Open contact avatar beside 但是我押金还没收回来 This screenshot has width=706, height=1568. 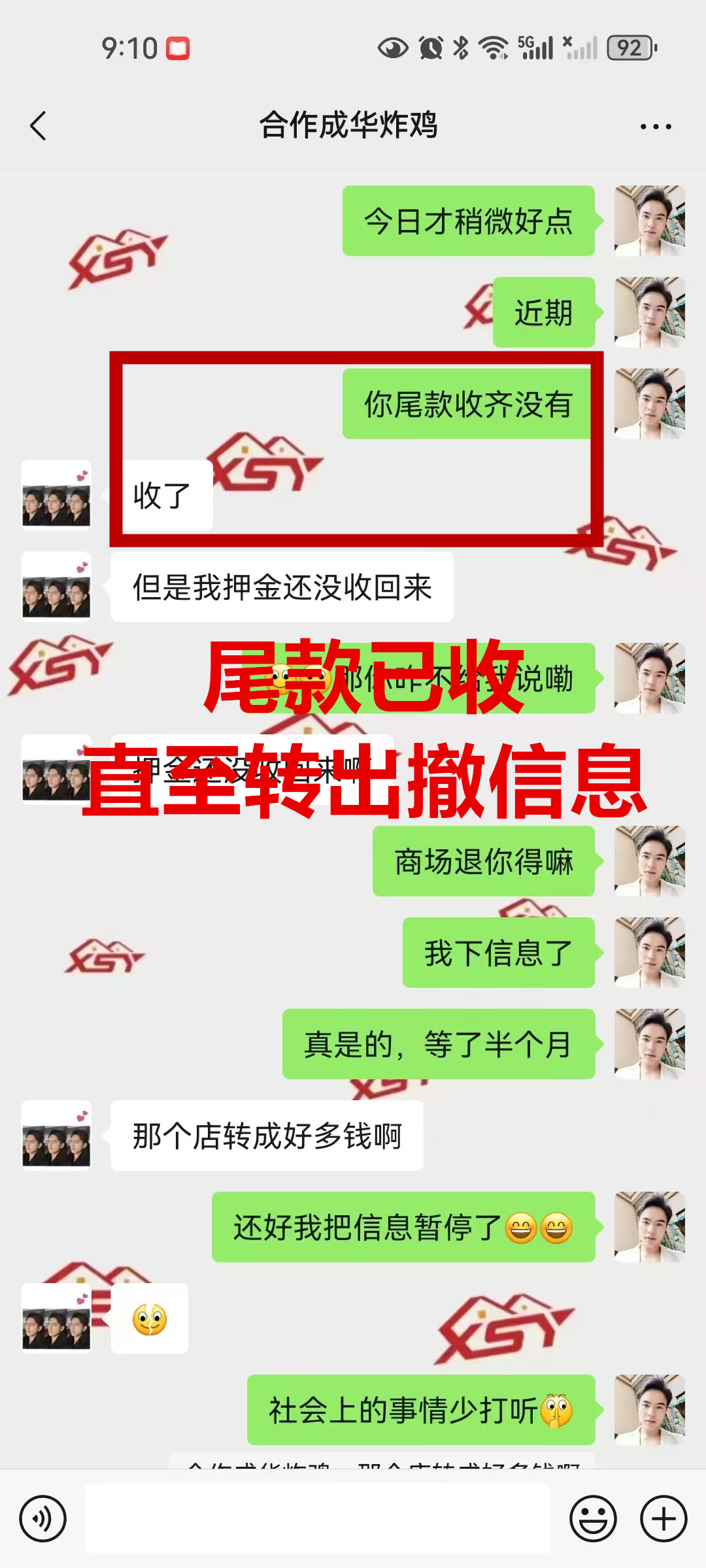click(x=56, y=586)
